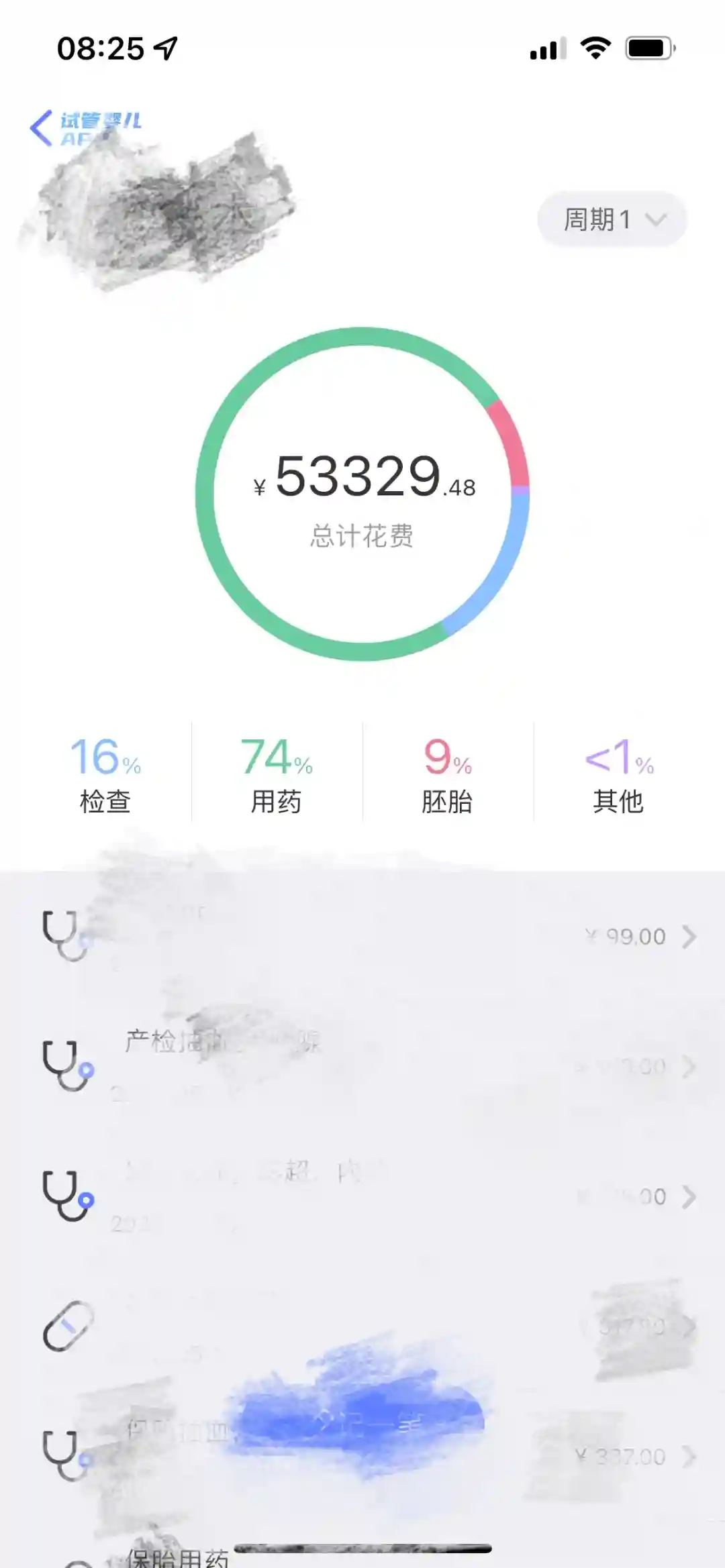
Task: Open the 产检 expense record
Action: click(x=362, y=1065)
